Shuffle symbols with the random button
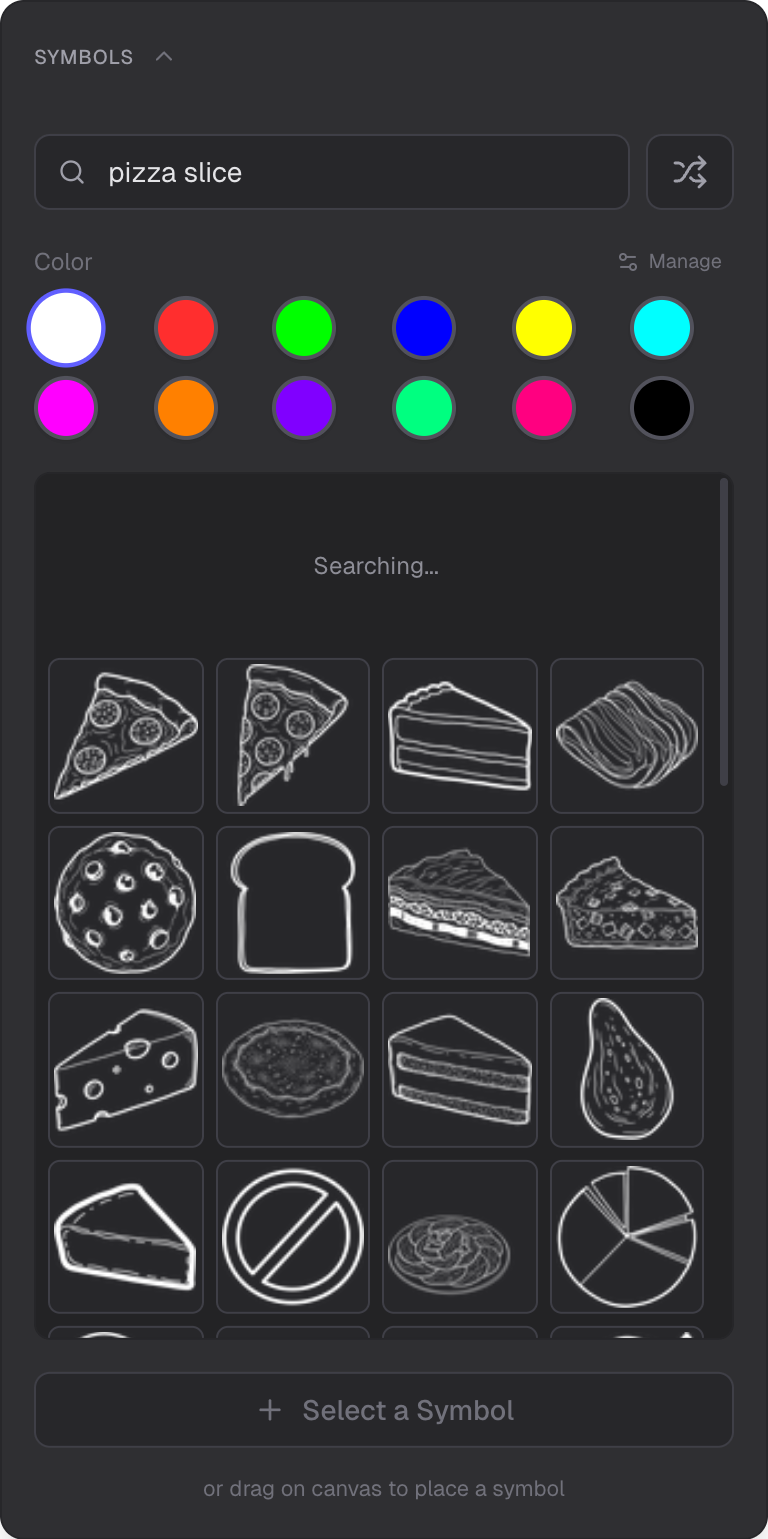768x1539 pixels. [x=689, y=172]
